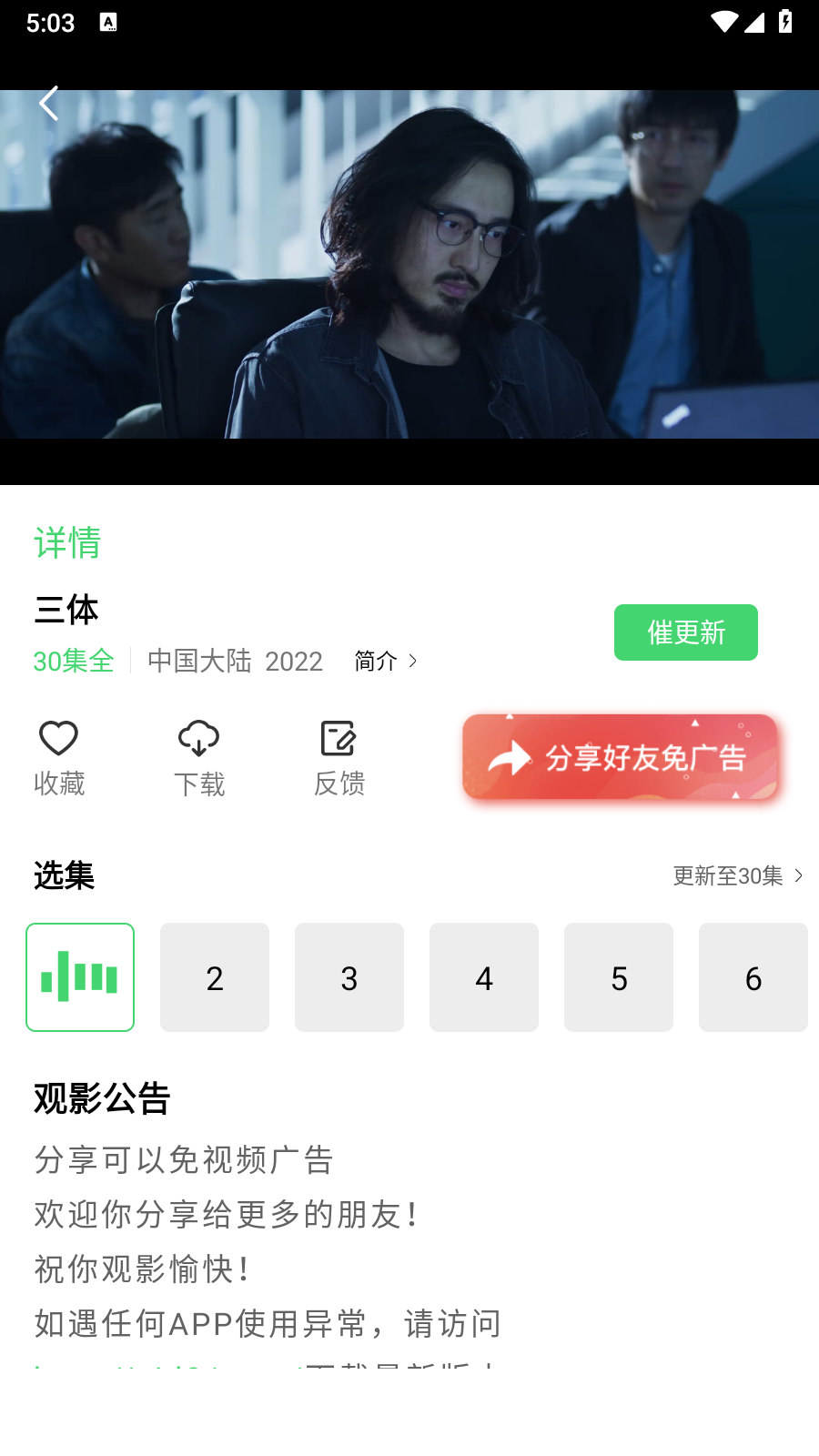Enable ad-free mode via 分享好友免广告 banner
The height and width of the screenshot is (1456, 819).
[x=621, y=756]
